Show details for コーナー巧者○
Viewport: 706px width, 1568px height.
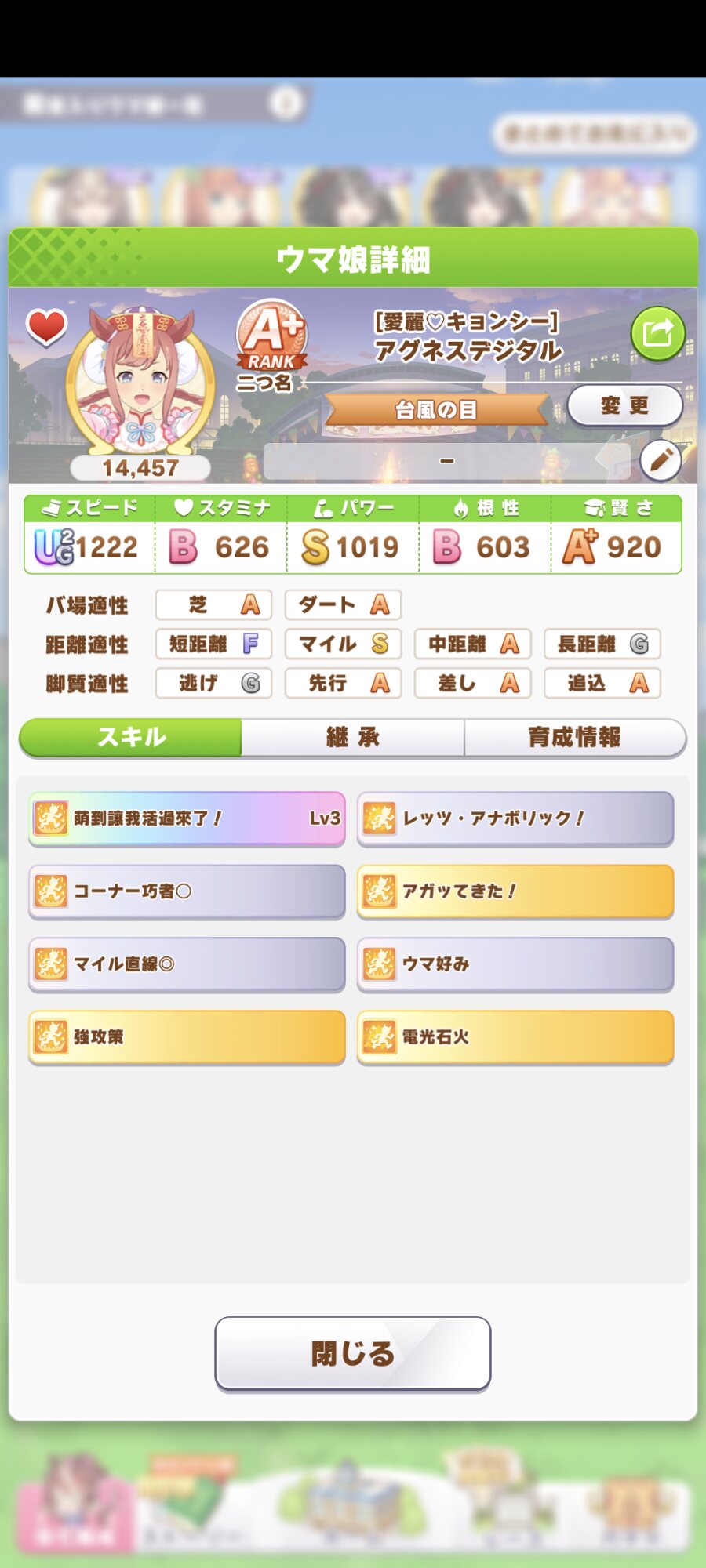coord(187,891)
